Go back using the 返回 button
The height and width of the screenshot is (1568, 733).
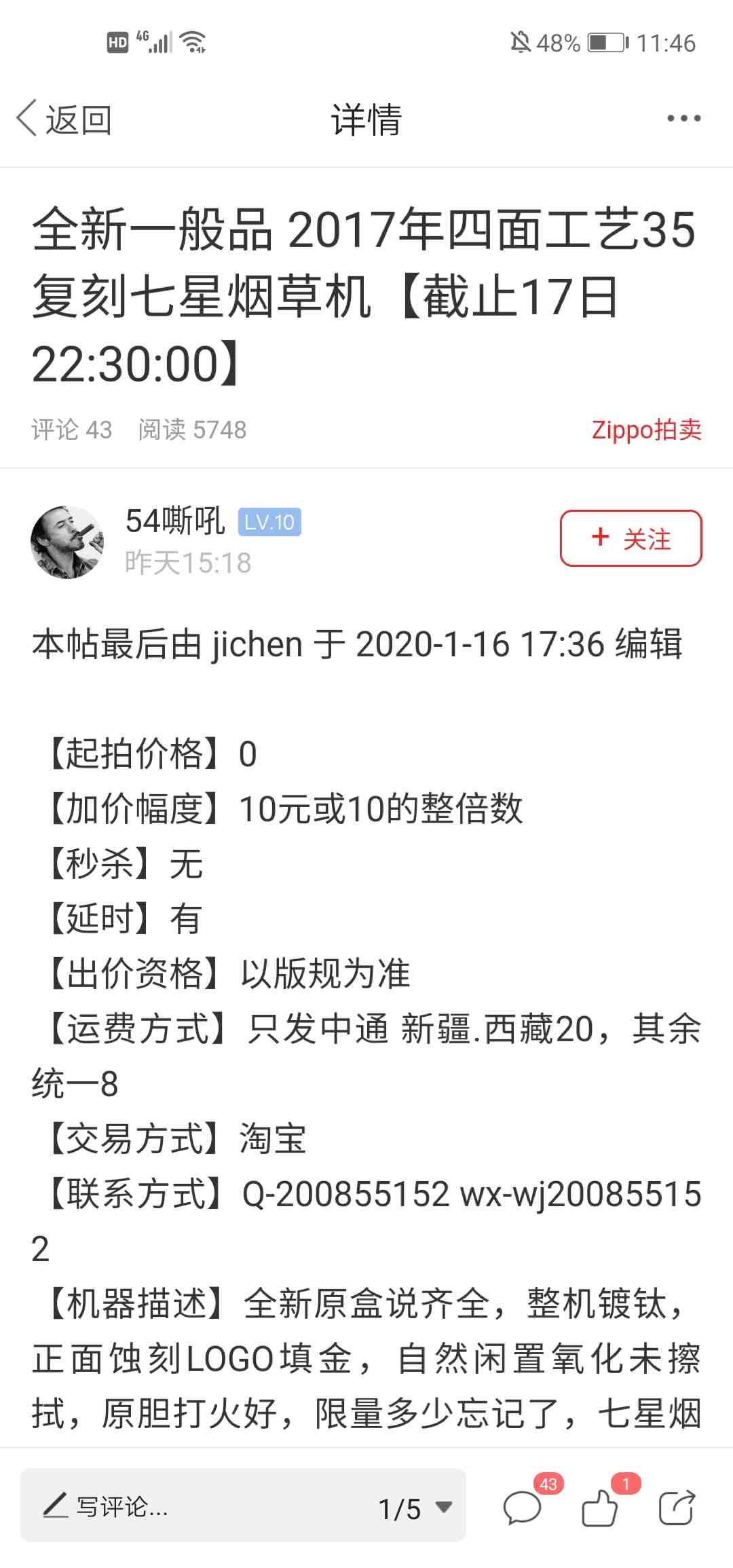64,119
